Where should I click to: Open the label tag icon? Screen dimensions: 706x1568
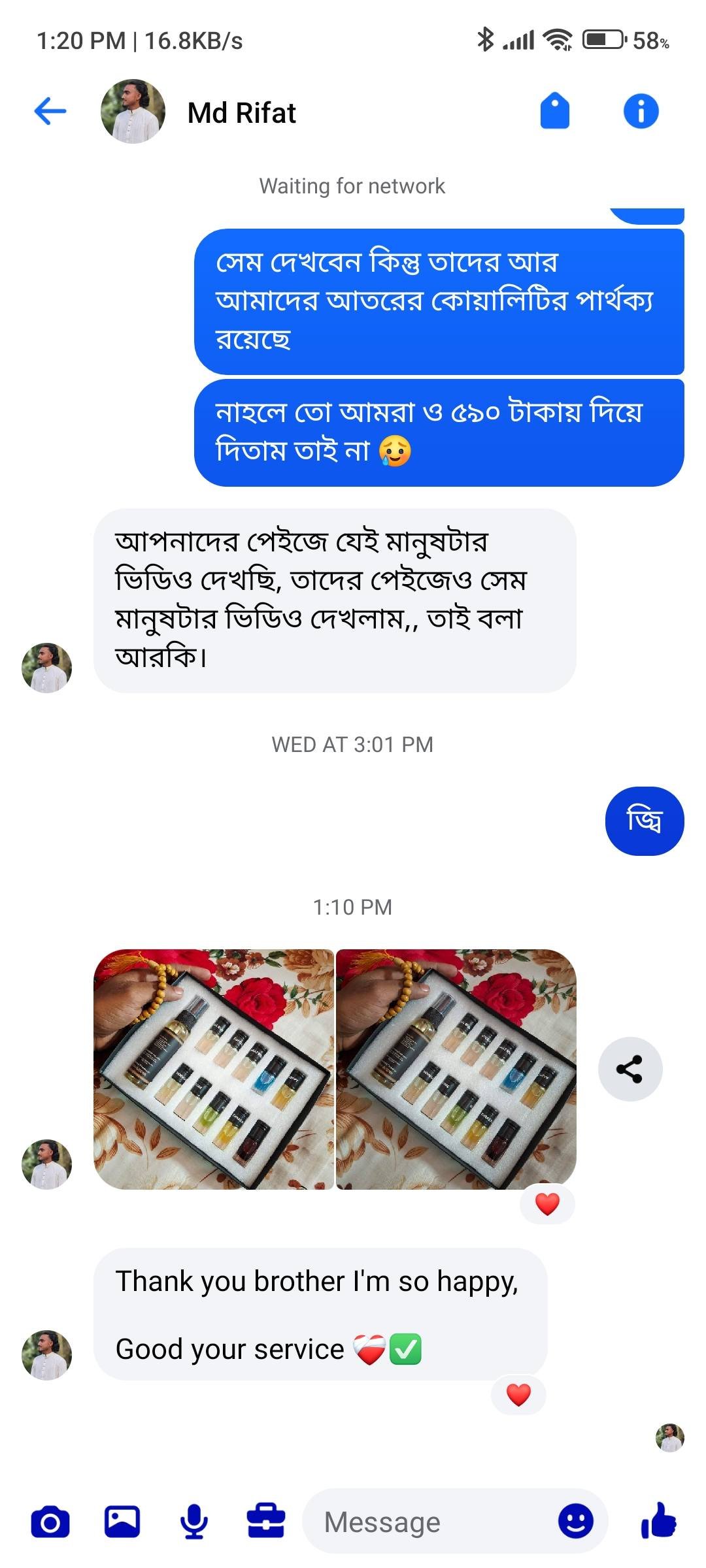(x=554, y=111)
